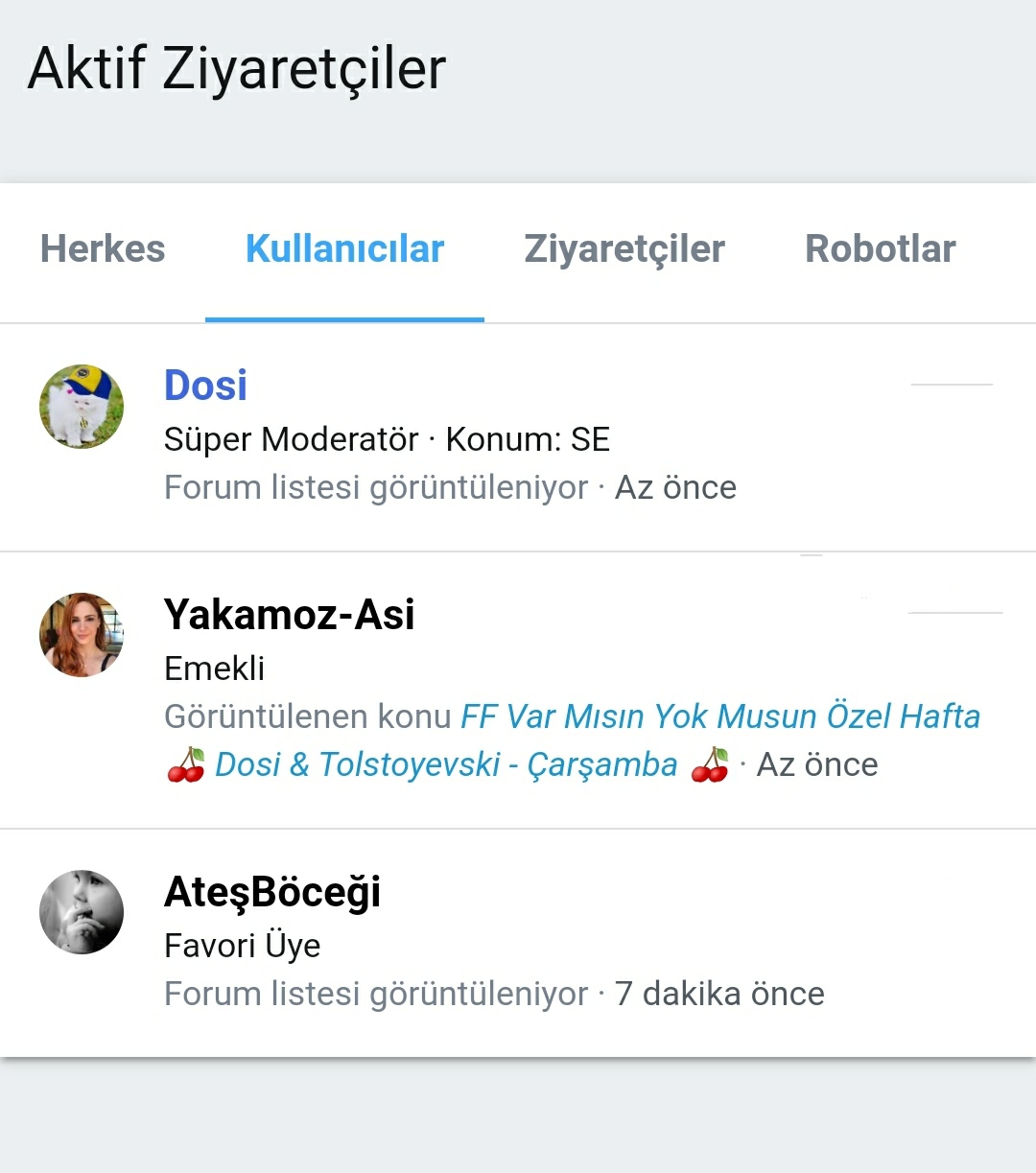The image size is (1036, 1173).
Task: Show the Robotlar tab
Action: (880, 249)
